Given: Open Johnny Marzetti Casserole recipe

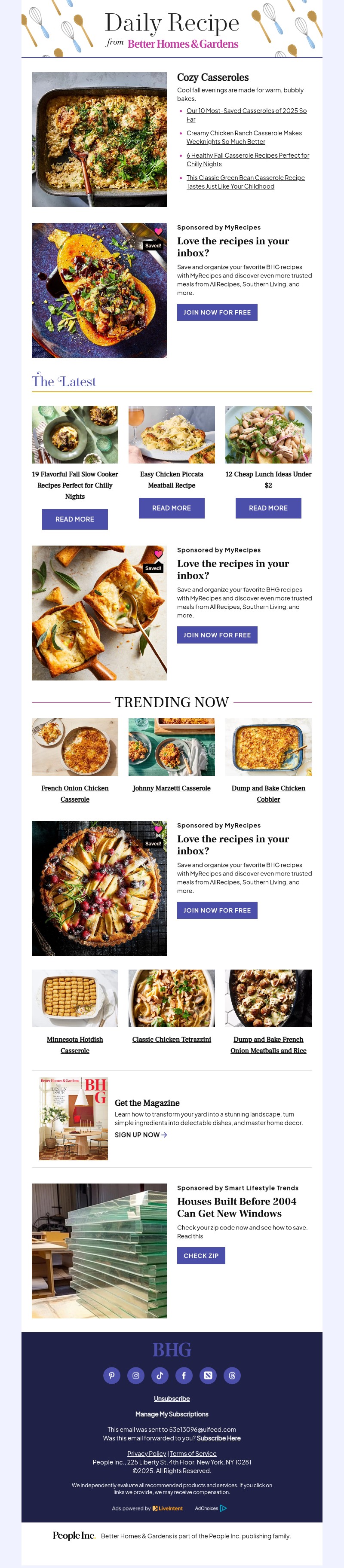Looking at the screenshot, I should click(x=172, y=788).
